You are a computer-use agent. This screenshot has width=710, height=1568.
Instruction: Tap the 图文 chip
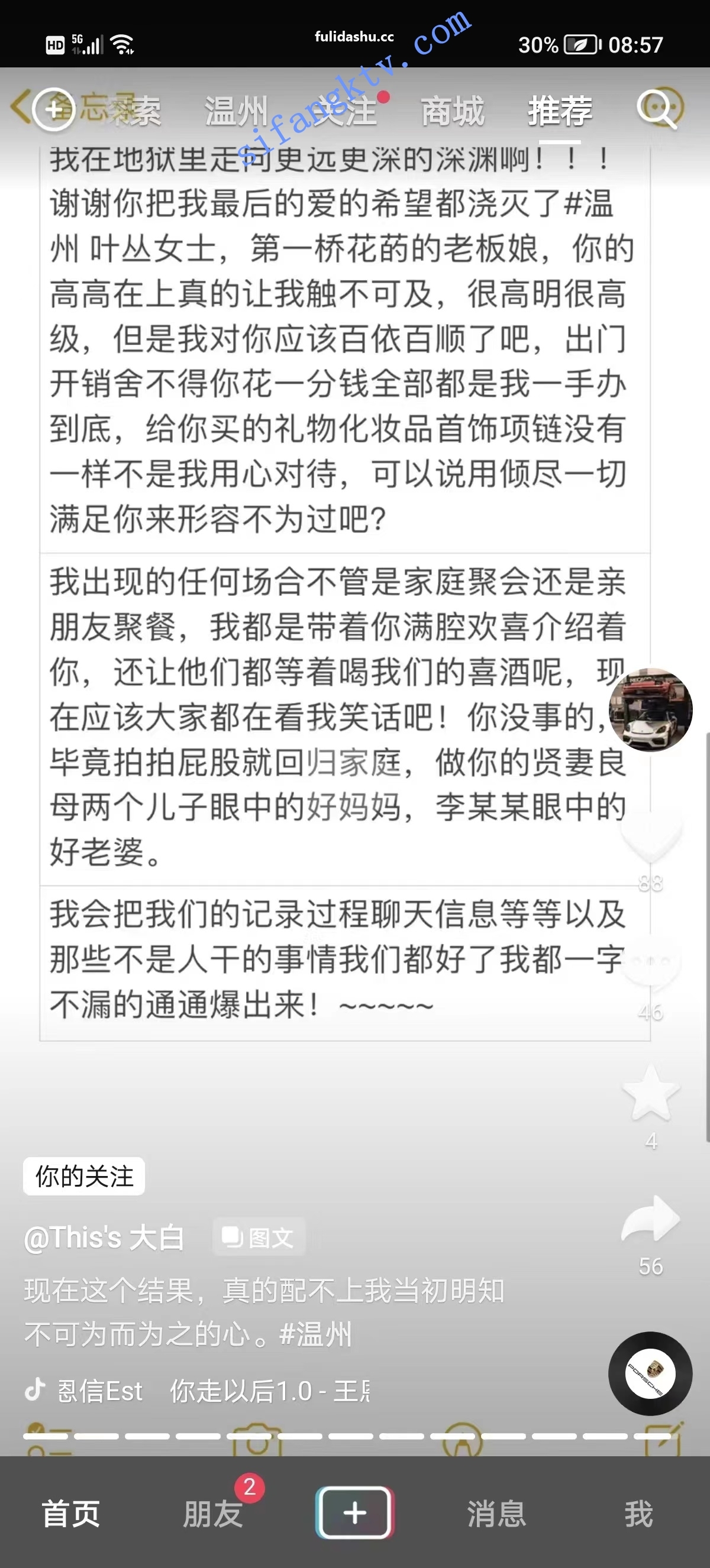[259, 1237]
